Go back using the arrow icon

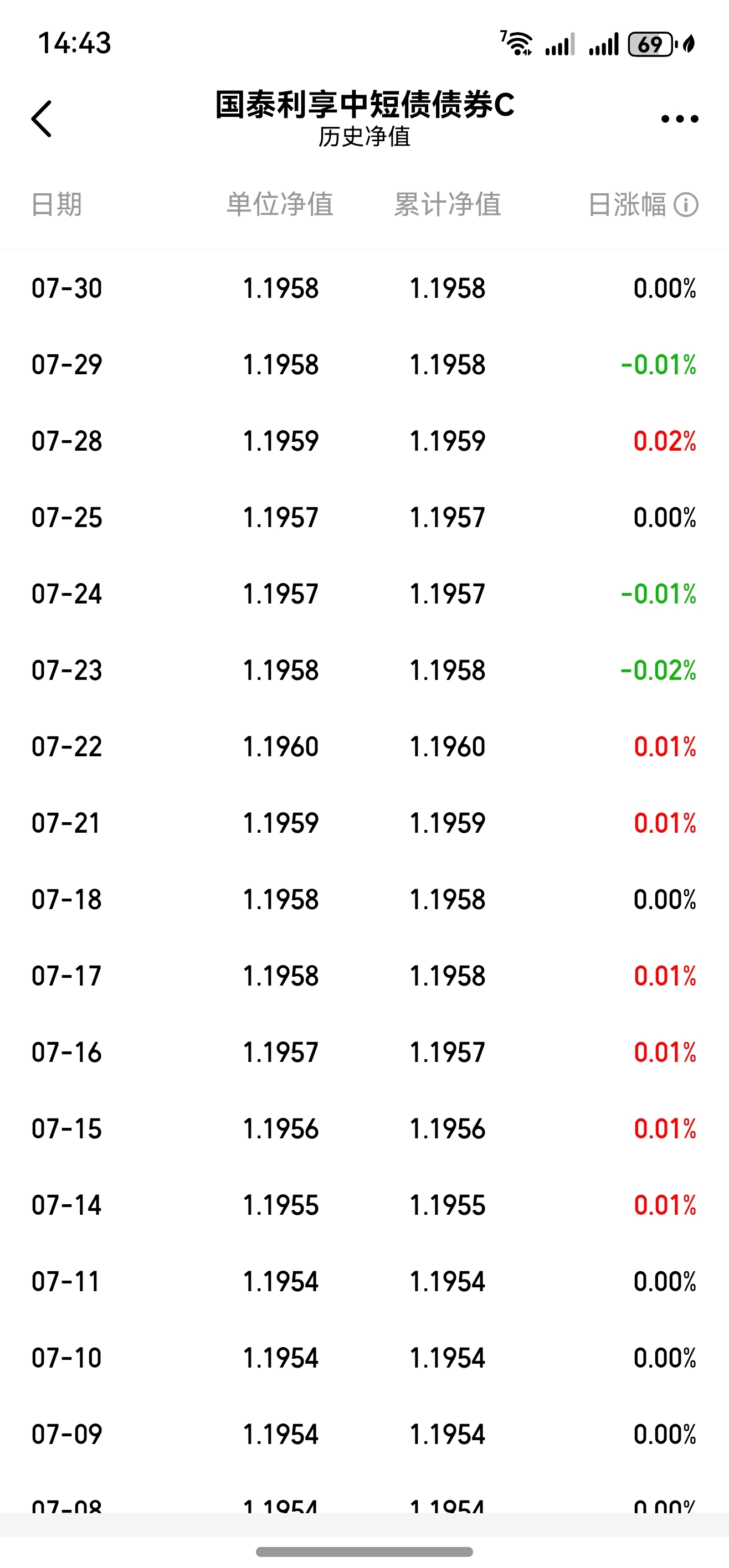pos(42,118)
